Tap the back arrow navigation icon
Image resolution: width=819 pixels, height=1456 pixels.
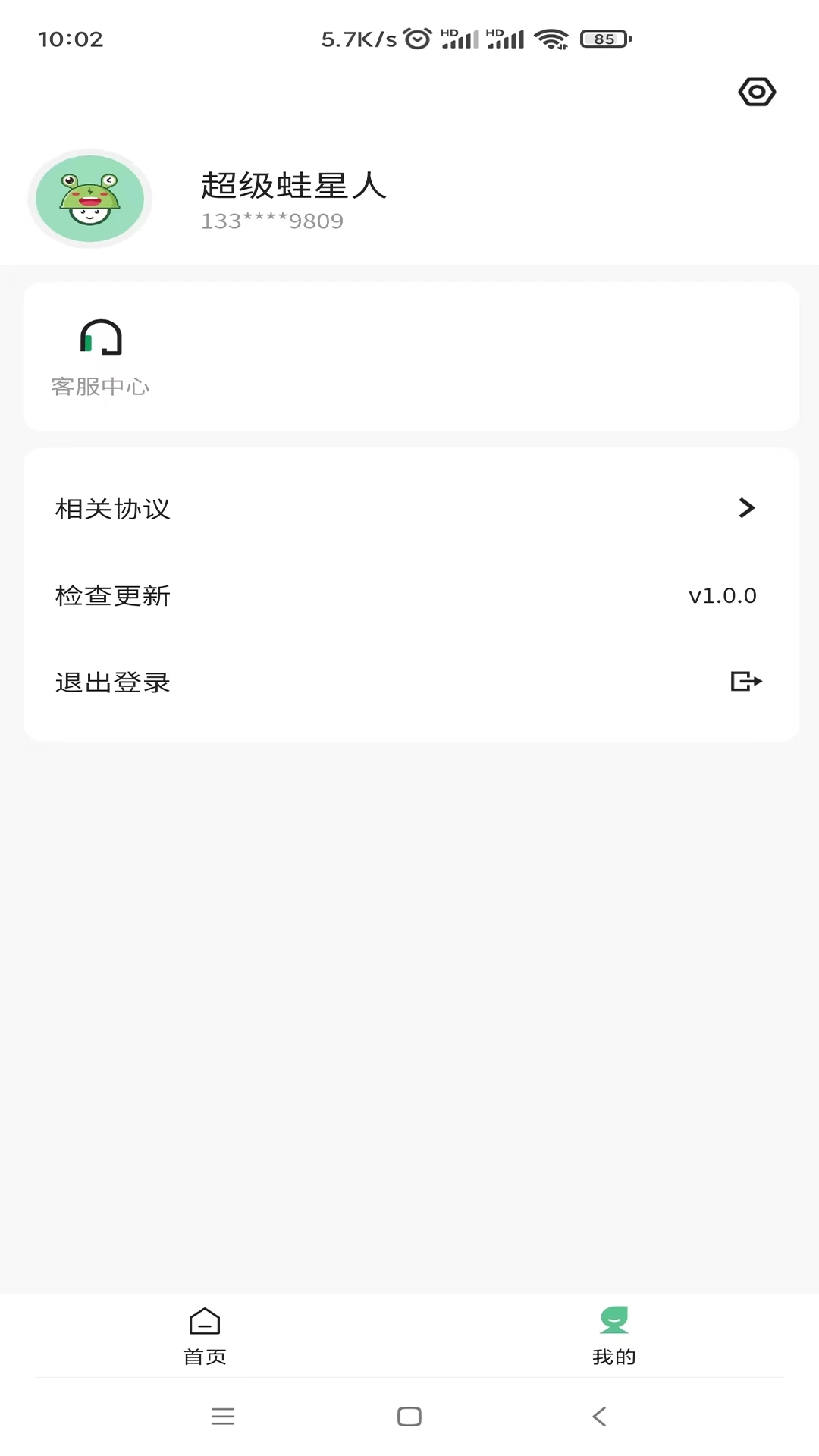[598, 1416]
